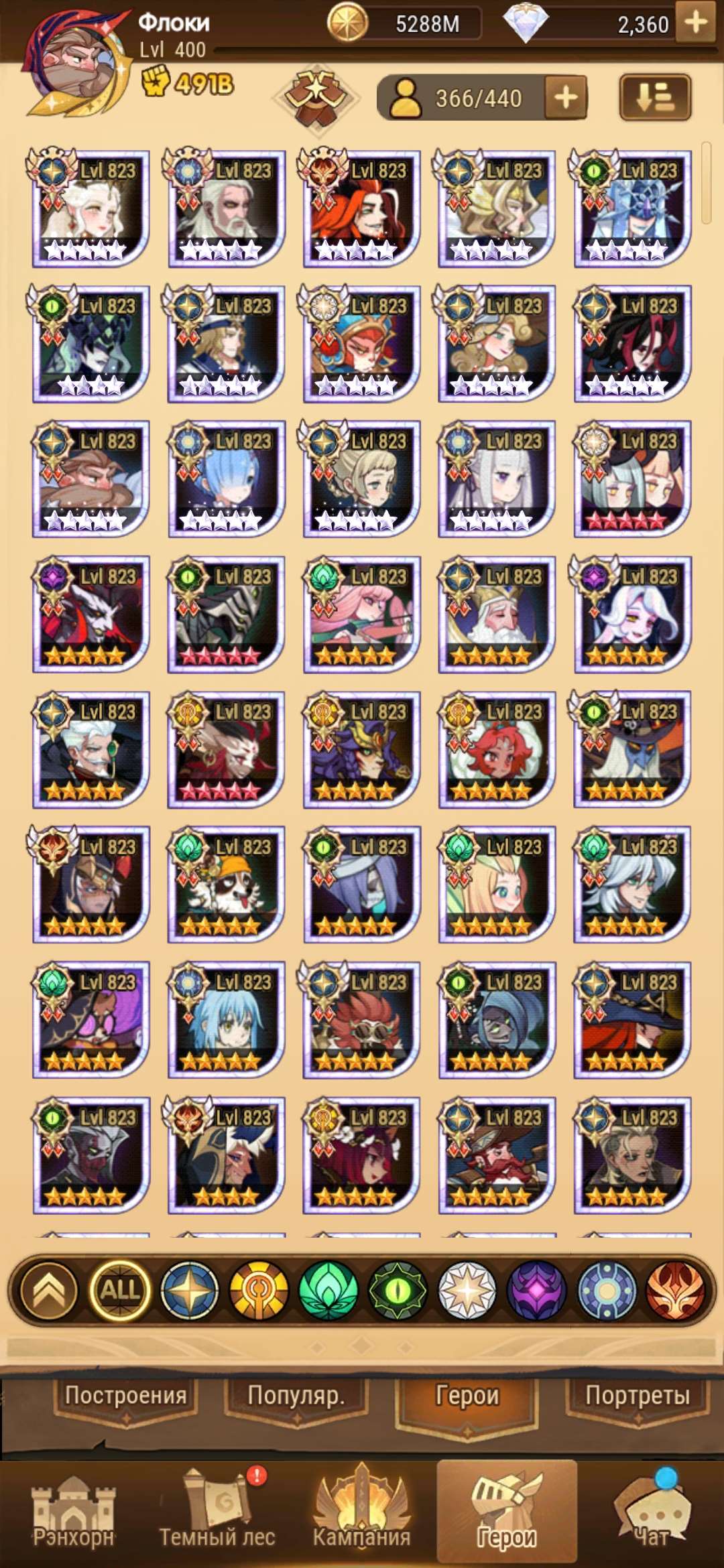Filter heroes by red fire Draconis faction

(675, 1290)
